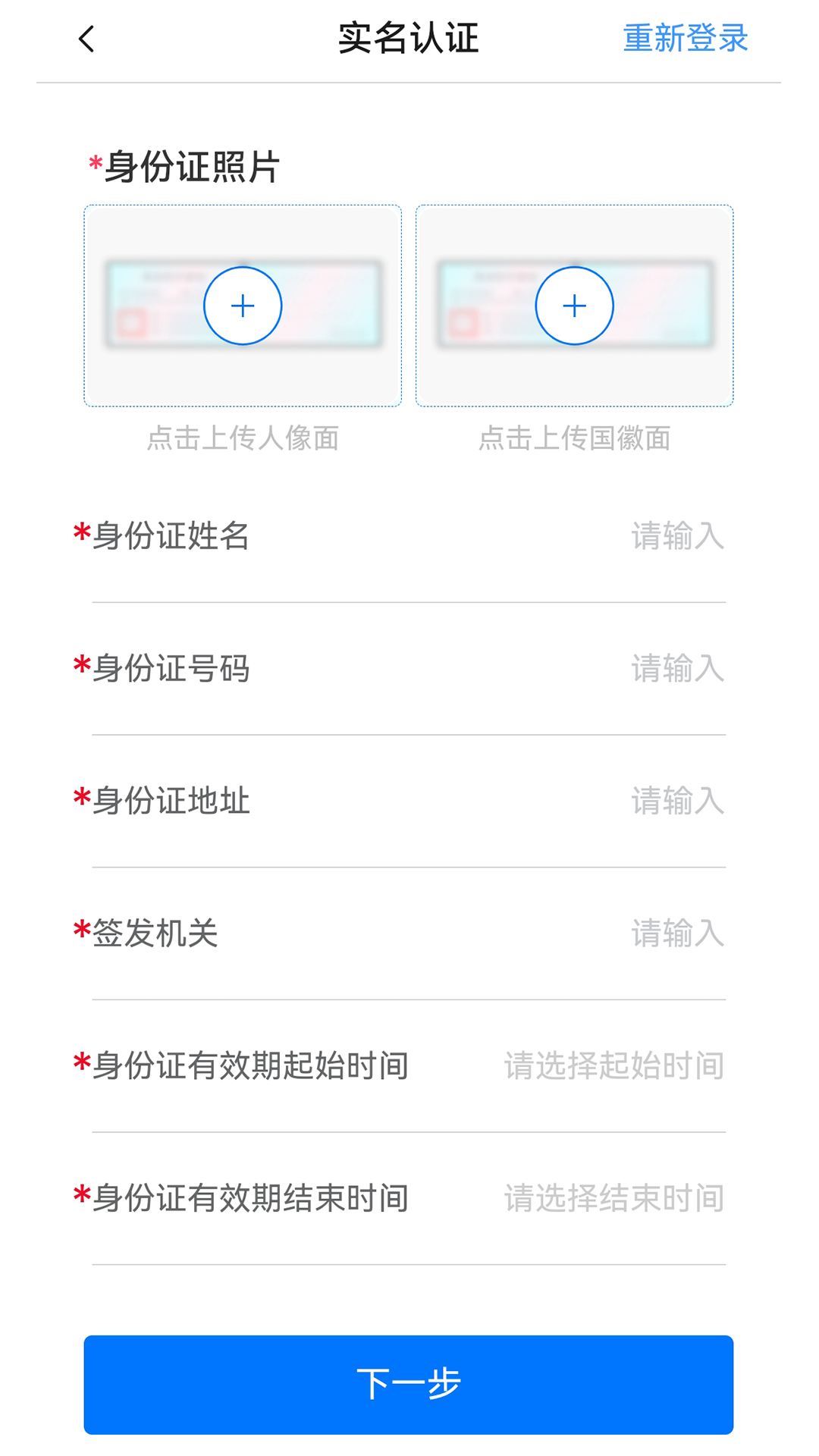
Task: Open the 请选择结束时间 date picker
Action: click(613, 1198)
